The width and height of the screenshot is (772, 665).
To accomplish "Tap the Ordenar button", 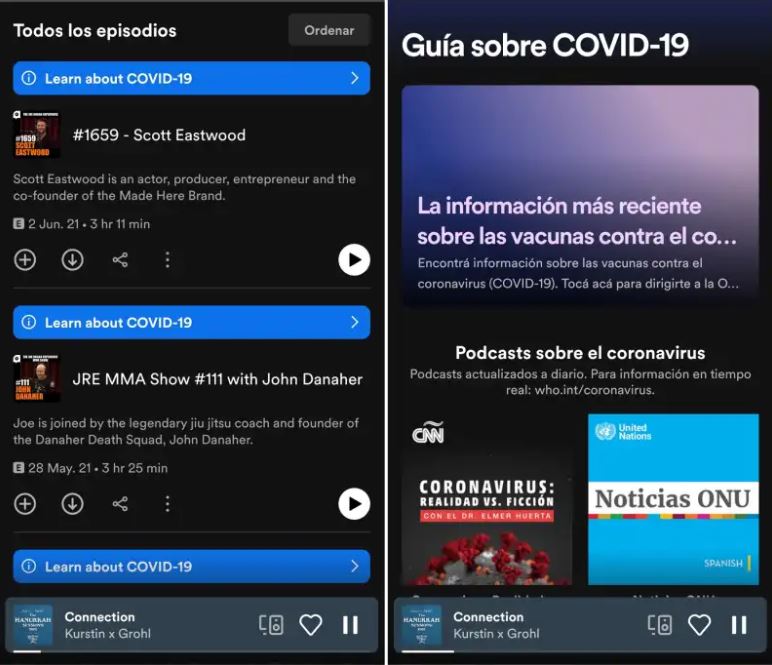I will point(329,30).
